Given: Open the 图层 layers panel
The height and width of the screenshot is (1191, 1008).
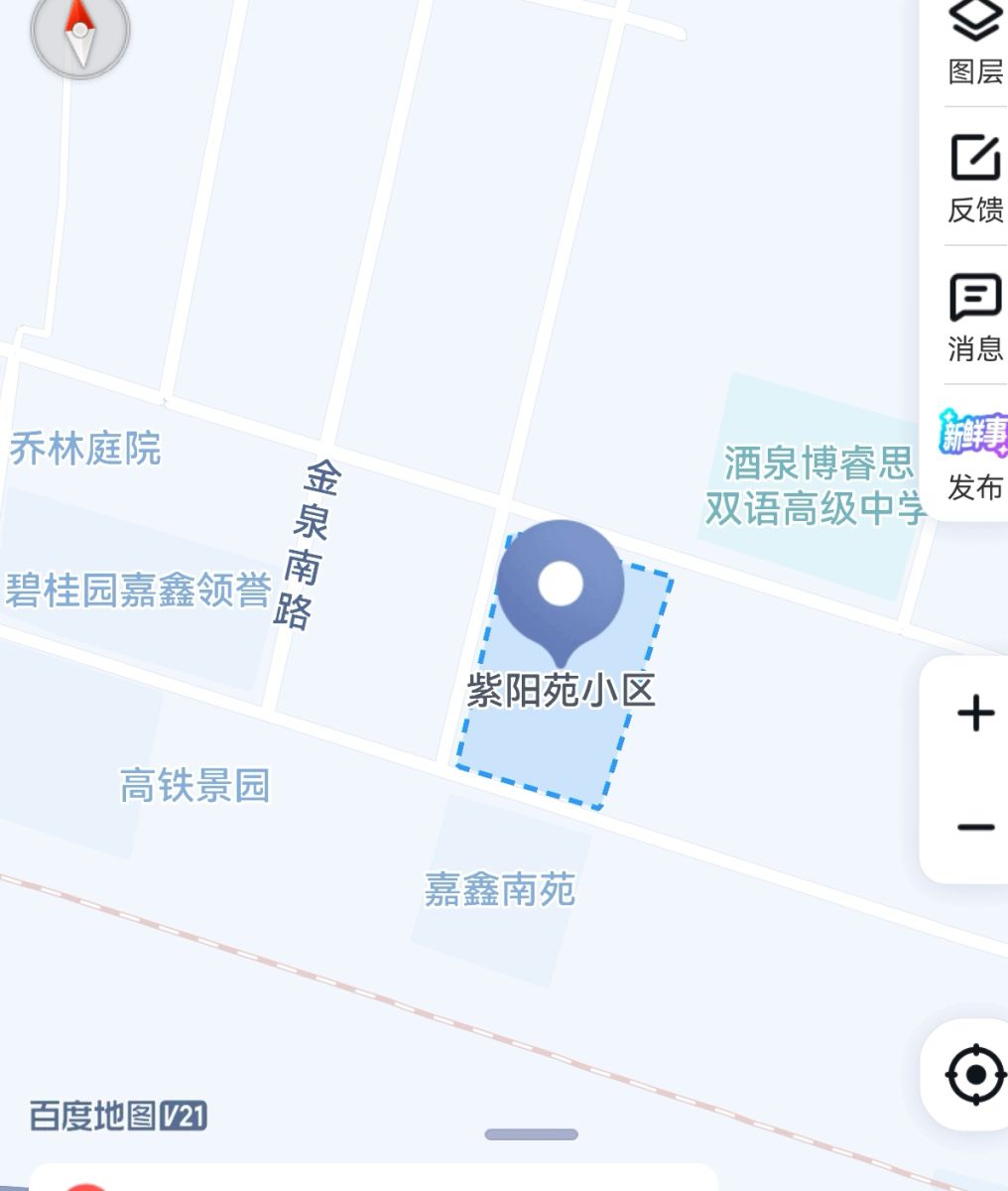Looking at the screenshot, I should [x=975, y=40].
